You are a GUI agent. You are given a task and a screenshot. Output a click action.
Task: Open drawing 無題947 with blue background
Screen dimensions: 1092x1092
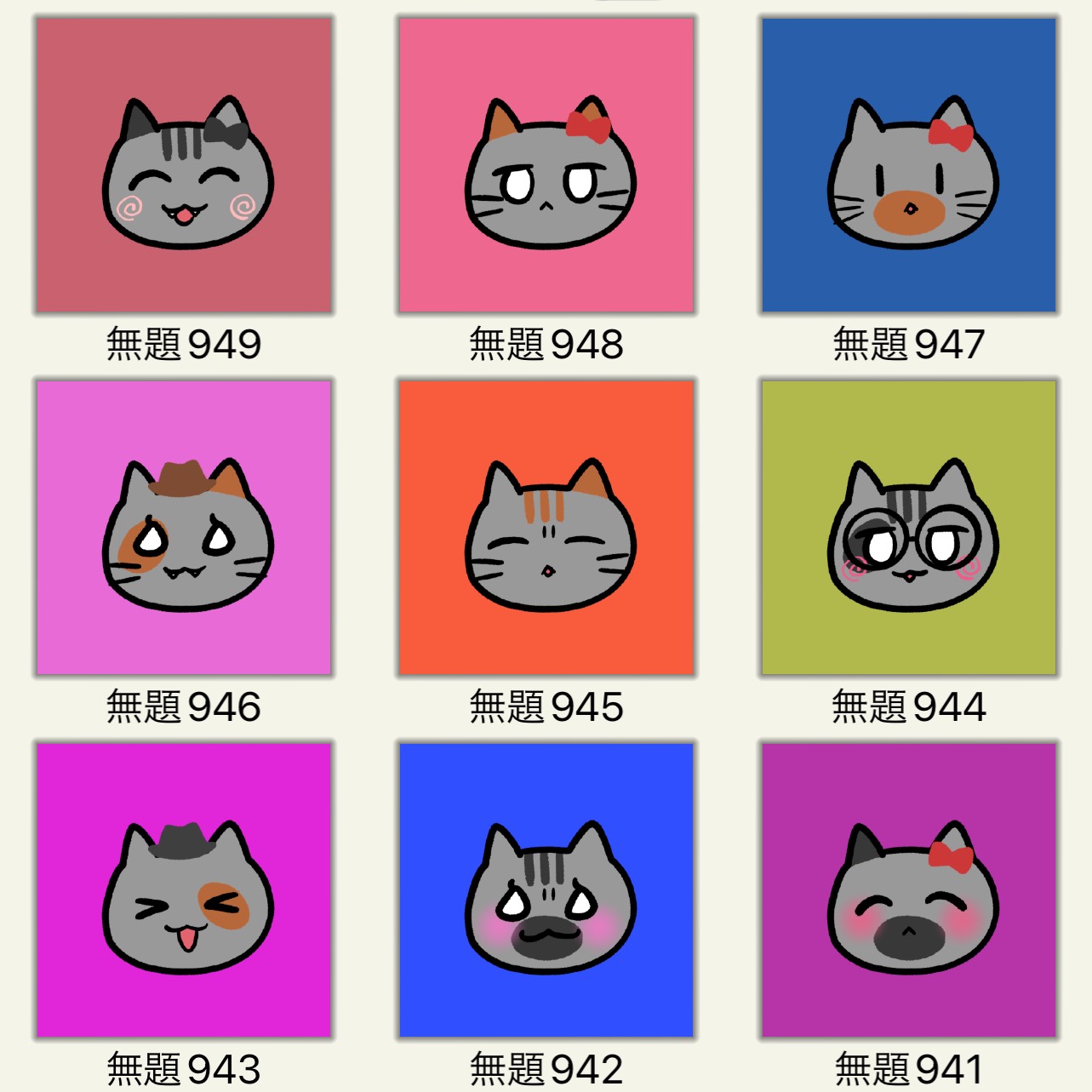(909, 166)
